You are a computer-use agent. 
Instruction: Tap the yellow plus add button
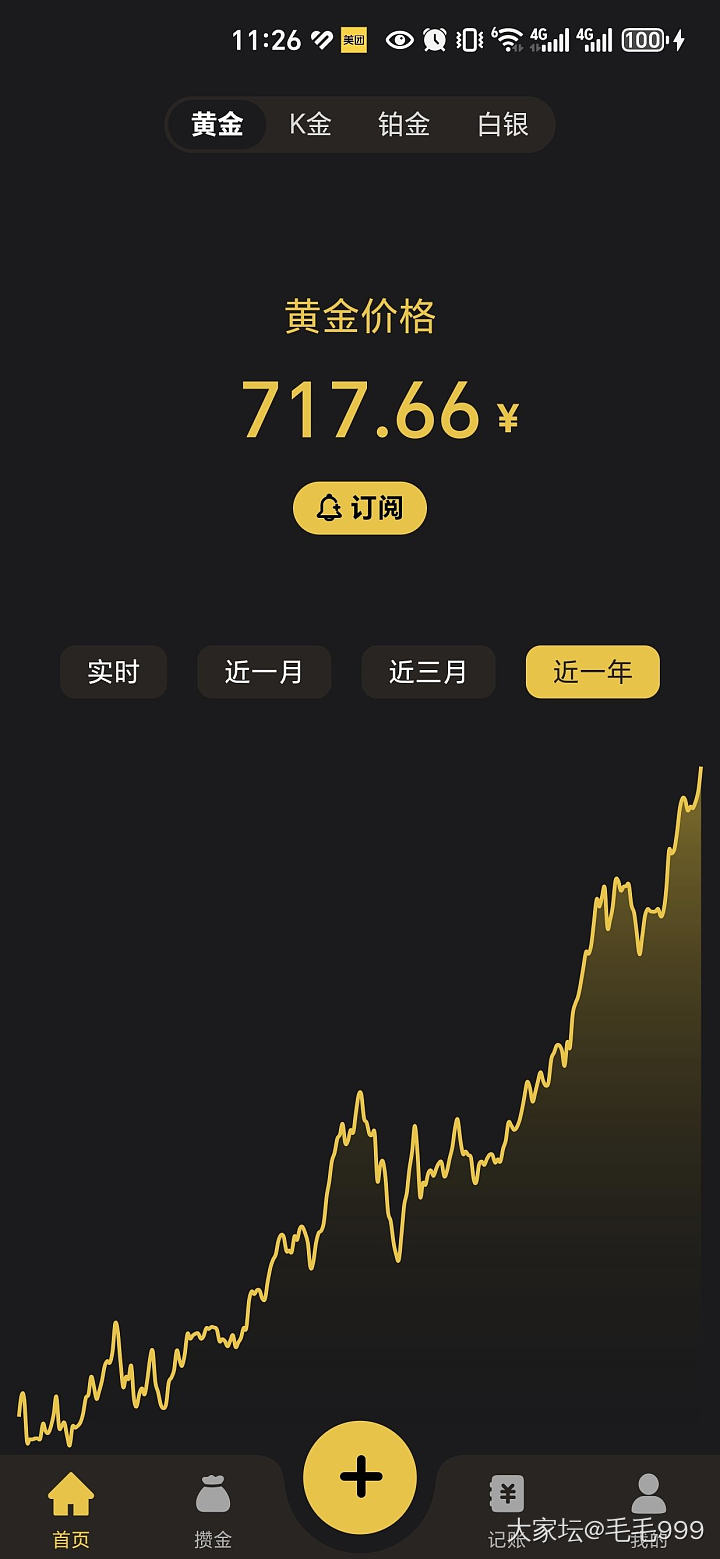pyautogui.click(x=360, y=1477)
